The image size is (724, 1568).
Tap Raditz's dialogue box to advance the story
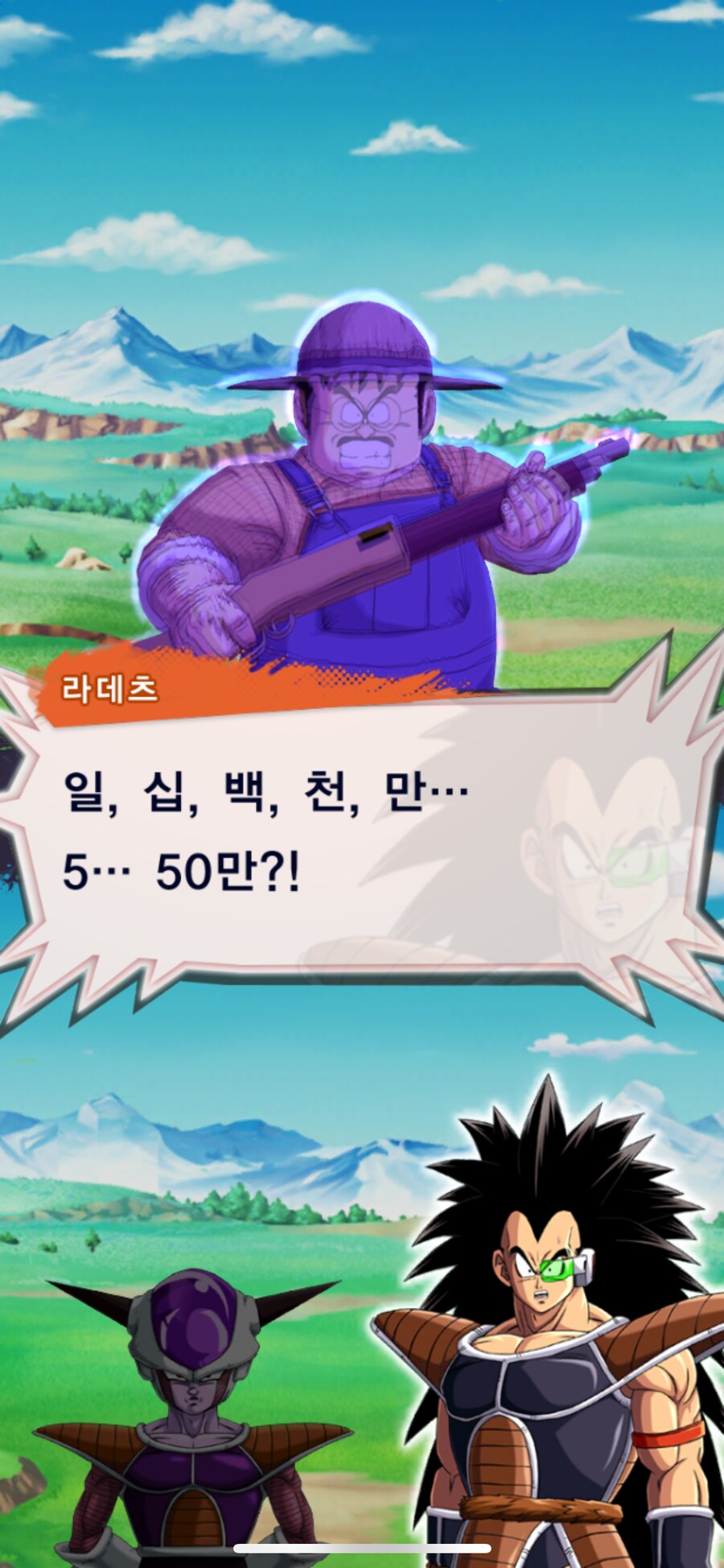coord(362,837)
